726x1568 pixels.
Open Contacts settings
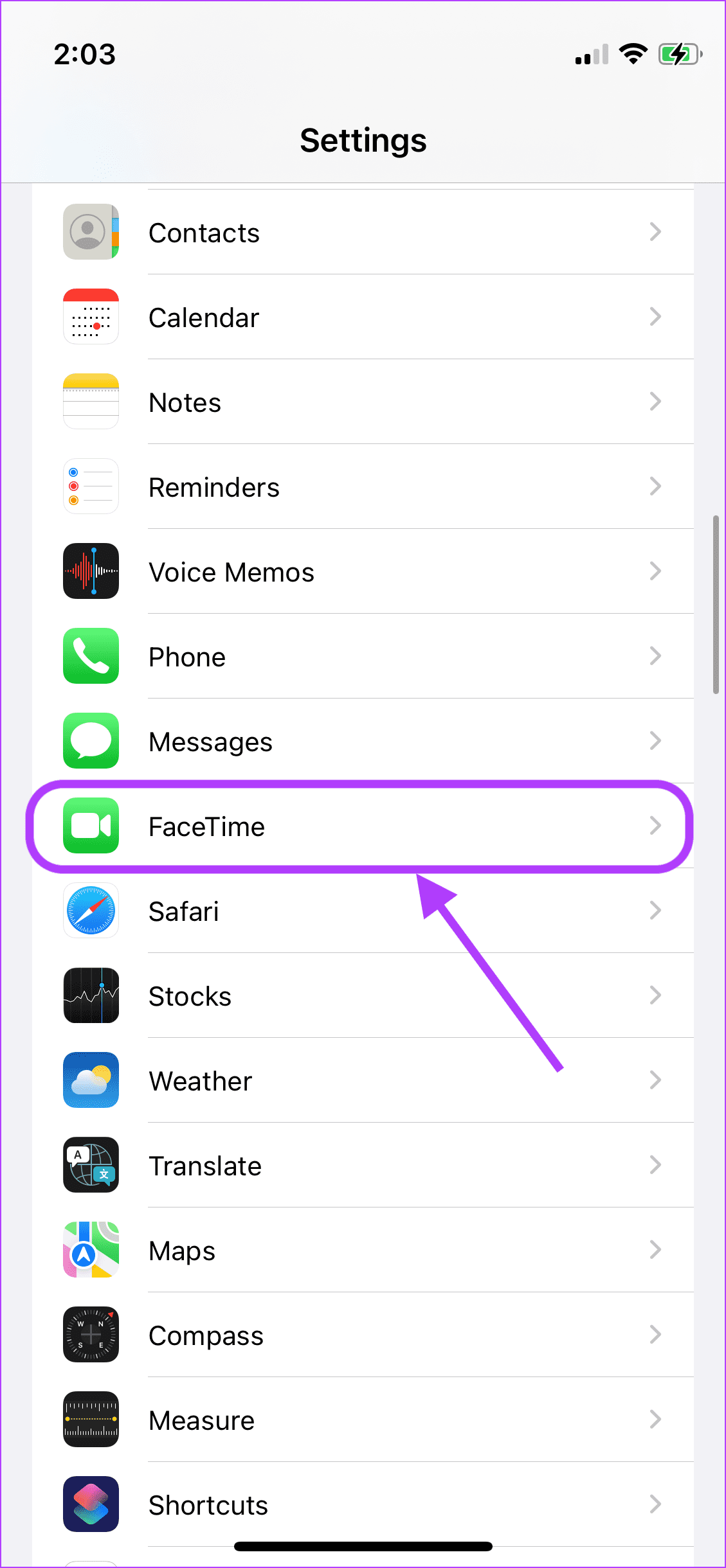363,232
